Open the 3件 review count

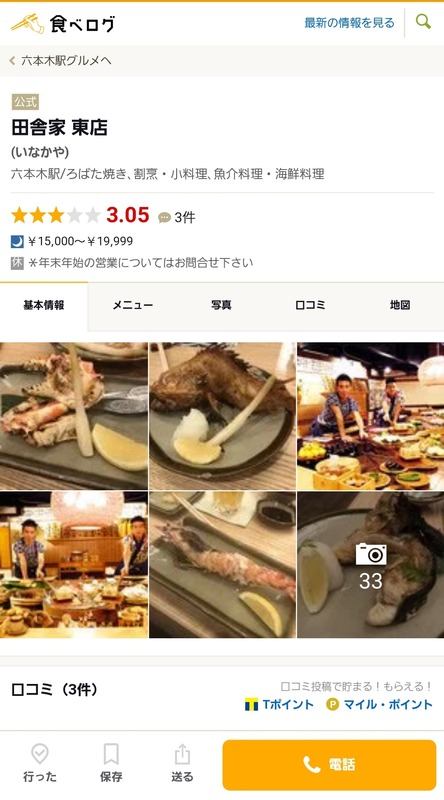coord(177,217)
